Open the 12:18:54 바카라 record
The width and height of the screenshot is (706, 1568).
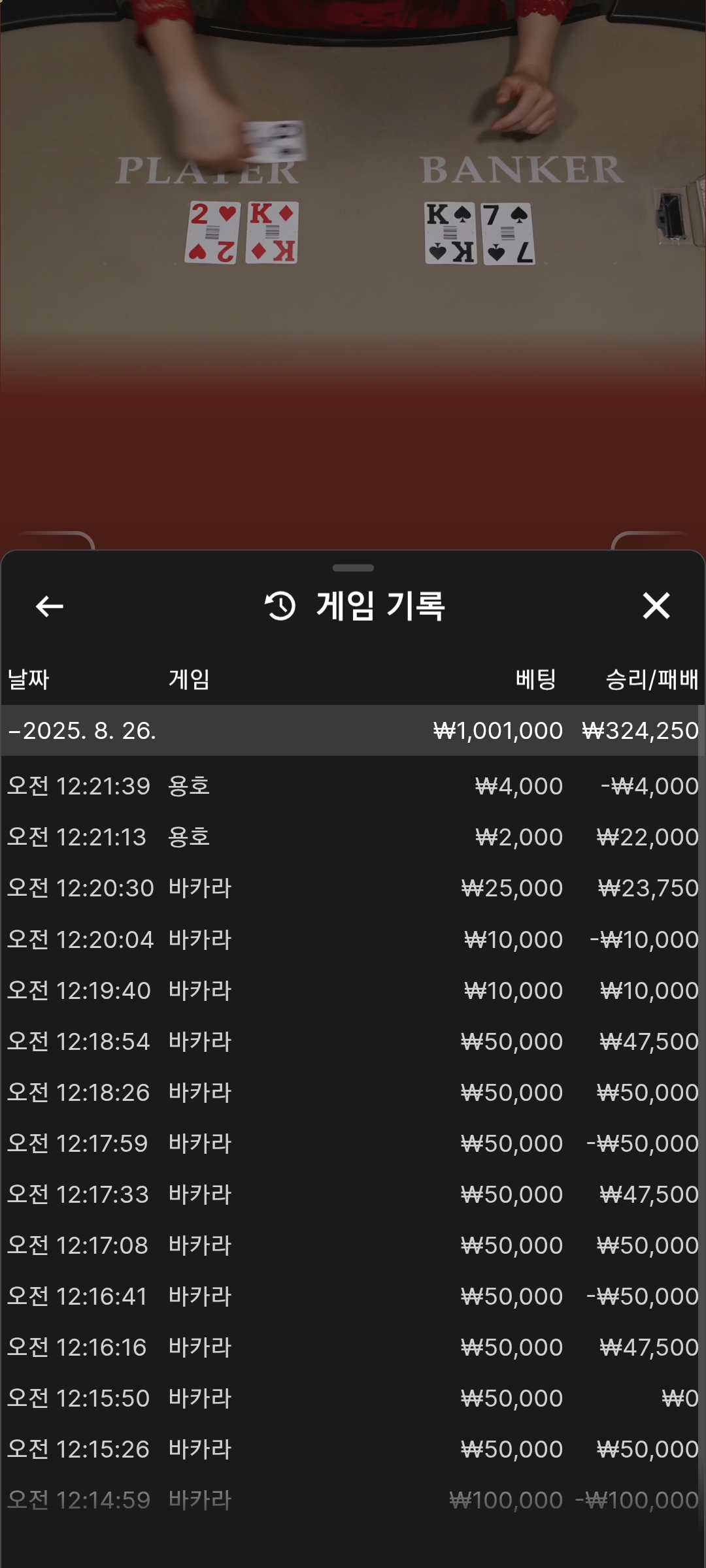tap(353, 1041)
